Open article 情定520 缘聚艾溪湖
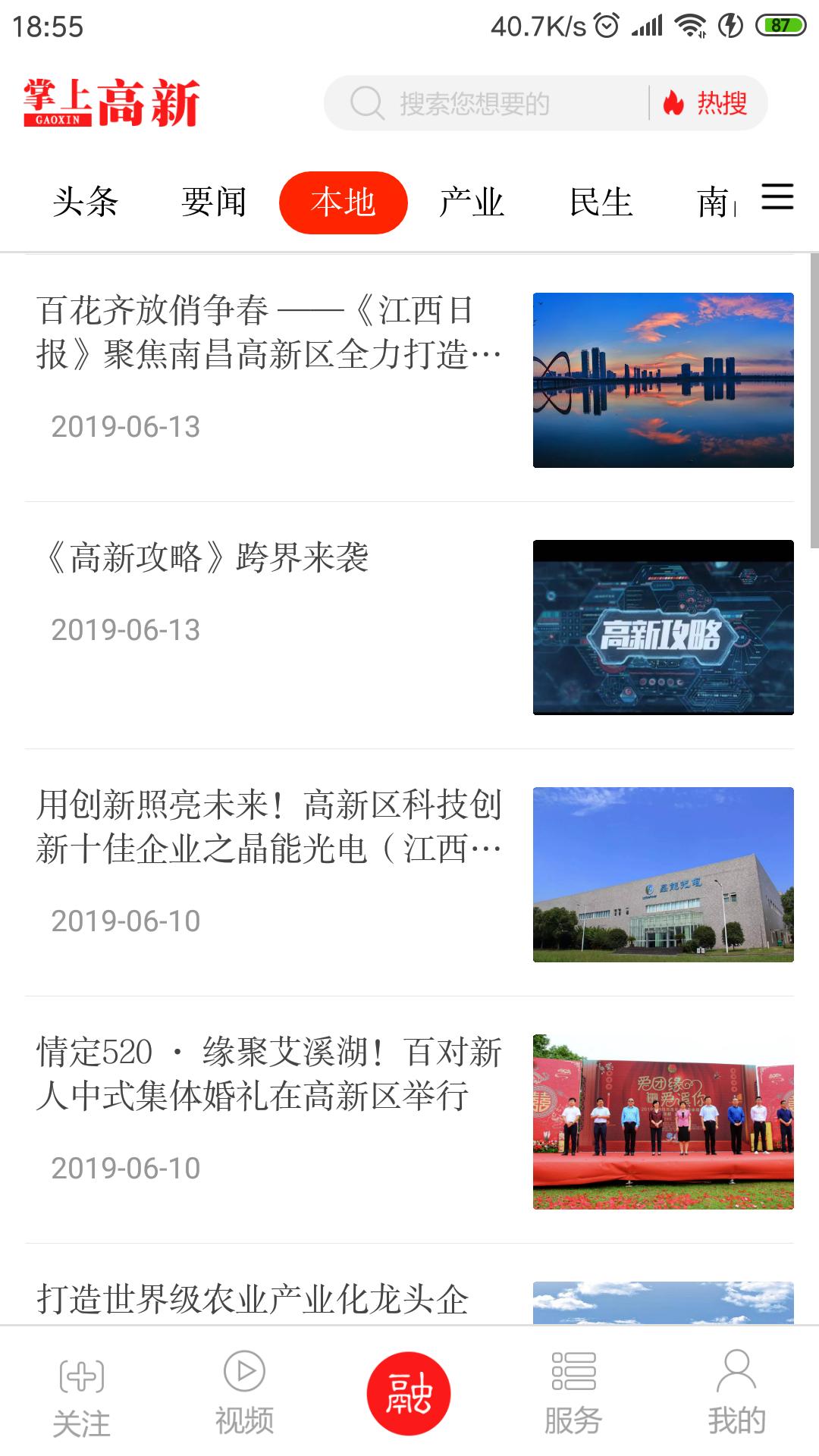Screen dimensions: 819x1456 [x=269, y=1074]
